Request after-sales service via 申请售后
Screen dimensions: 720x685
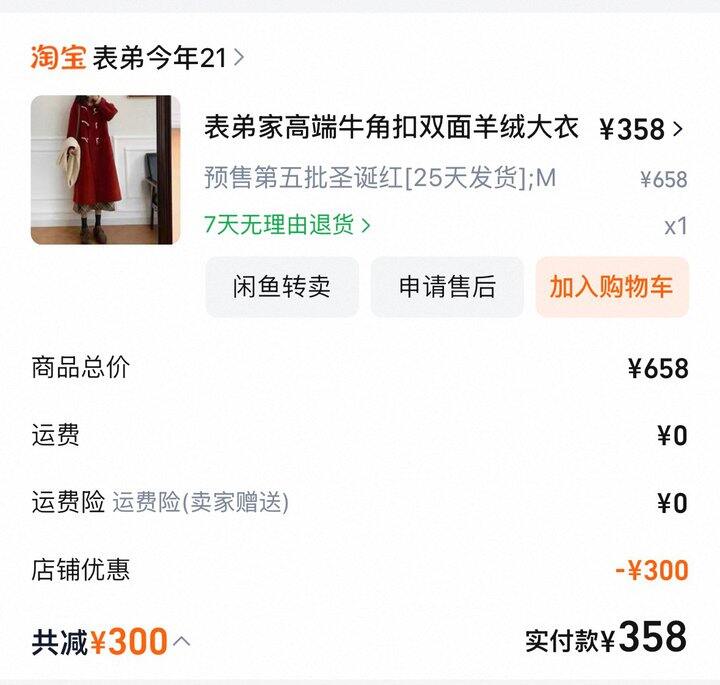pyautogui.click(x=447, y=287)
